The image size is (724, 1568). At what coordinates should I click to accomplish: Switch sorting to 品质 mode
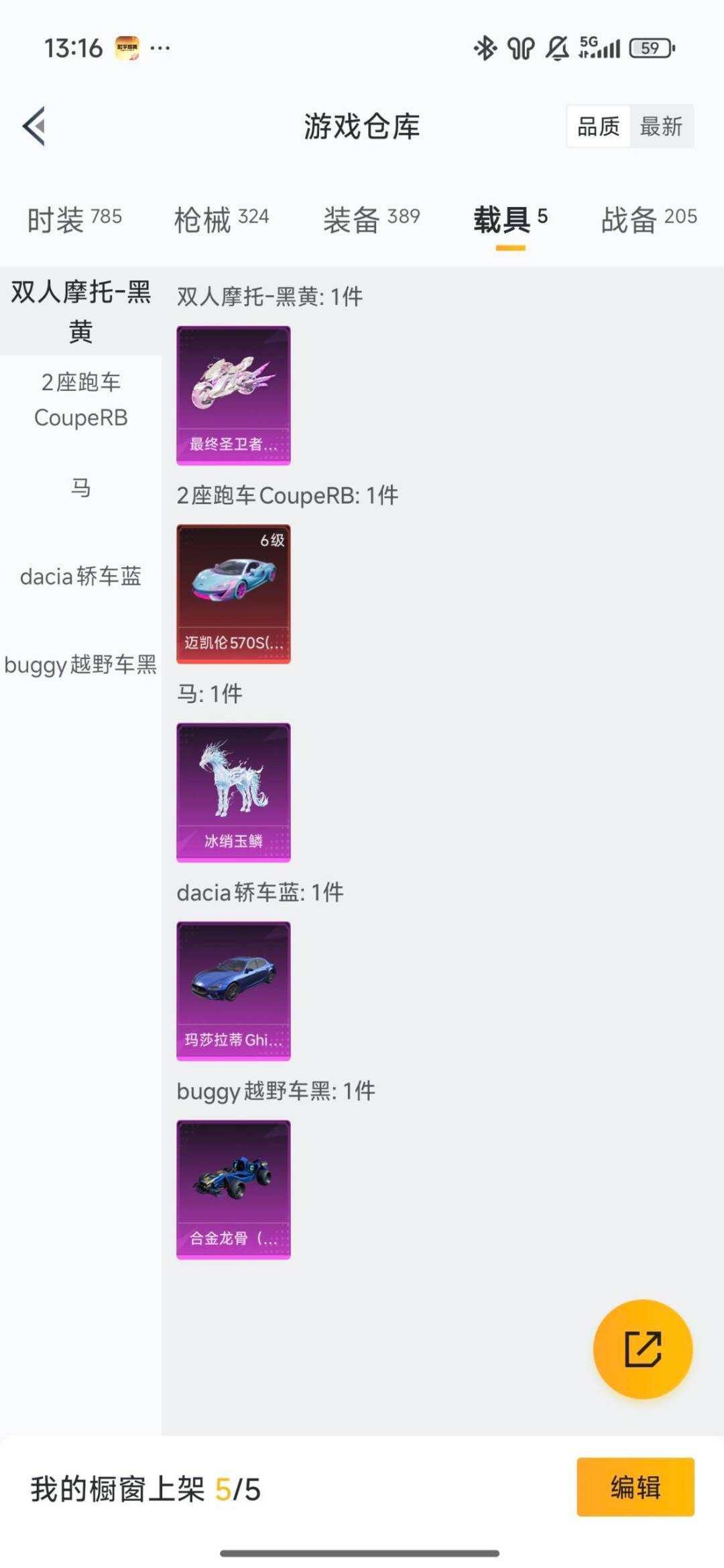pos(599,127)
